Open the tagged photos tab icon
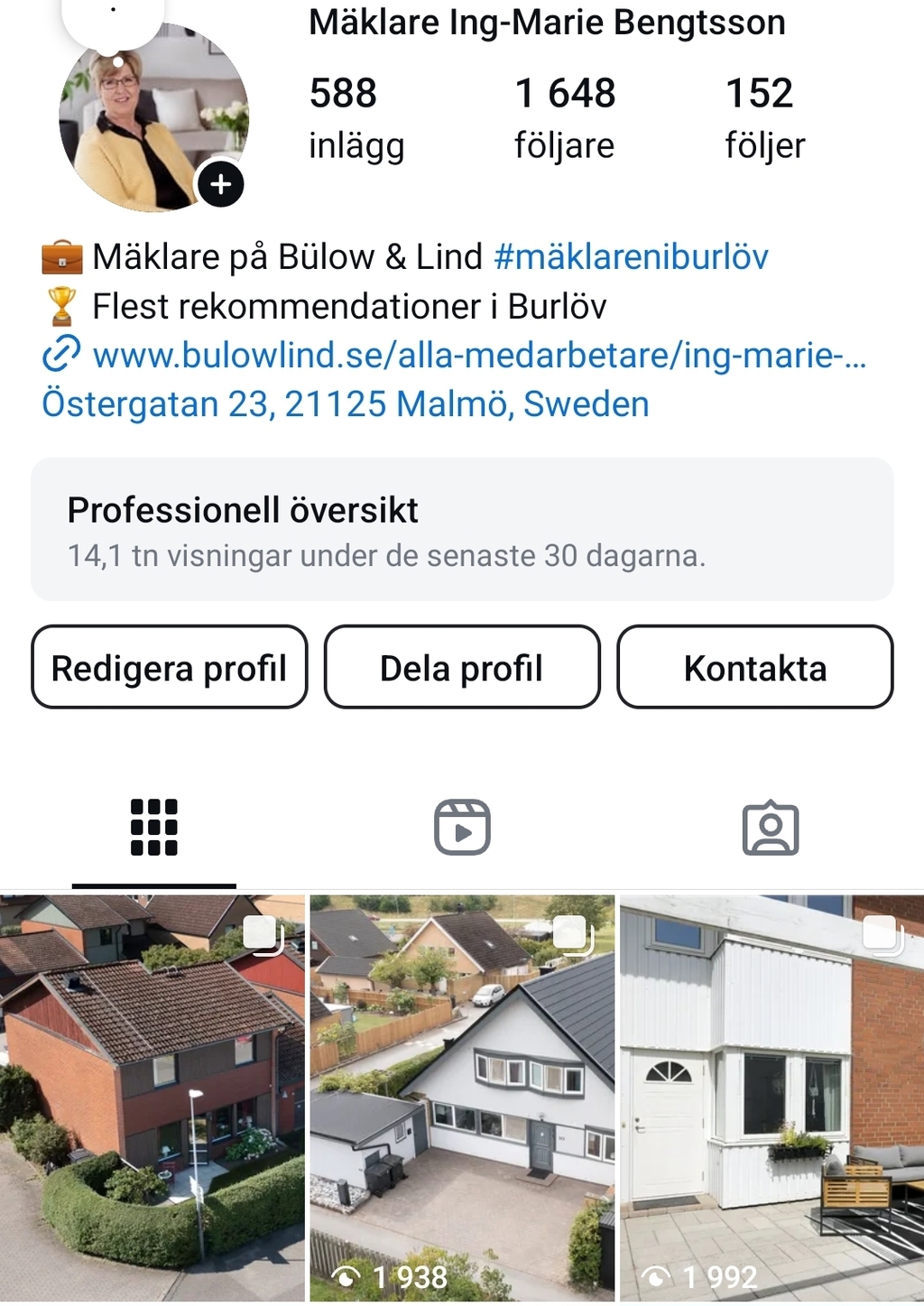The image size is (924, 1306). pos(769,828)
